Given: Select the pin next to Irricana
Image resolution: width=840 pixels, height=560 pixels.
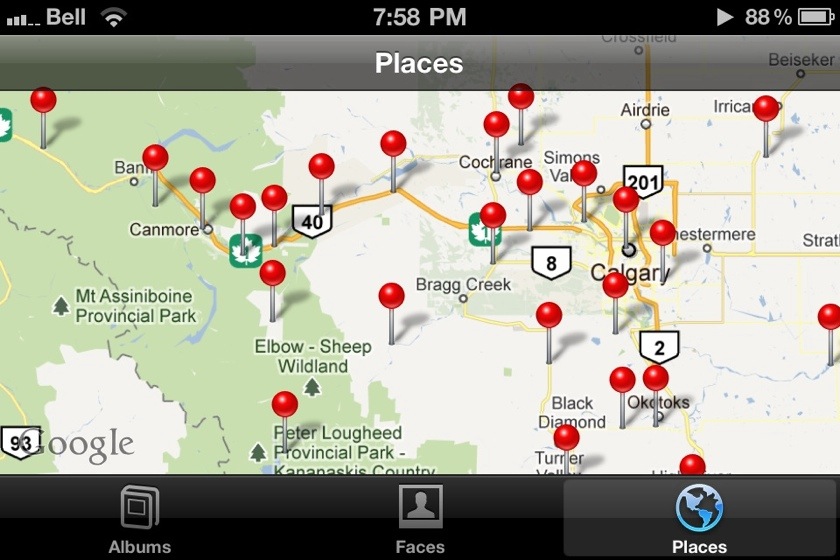Looking at the screenshot, I should [x=766, y=108].
